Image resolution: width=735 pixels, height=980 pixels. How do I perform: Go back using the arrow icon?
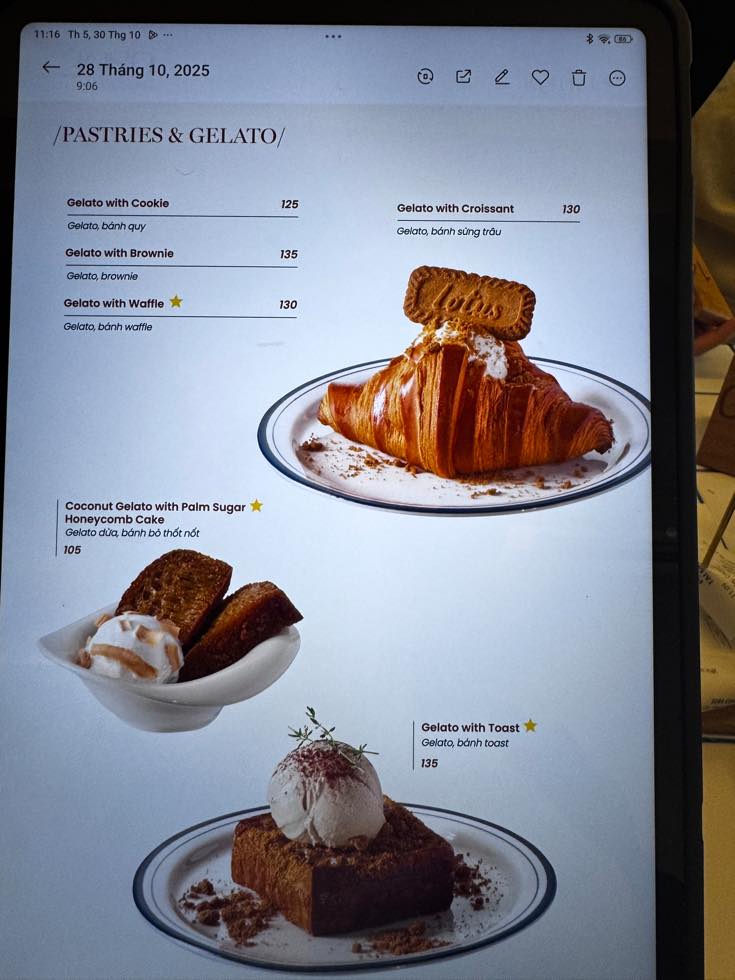click(x=51, y=68)
